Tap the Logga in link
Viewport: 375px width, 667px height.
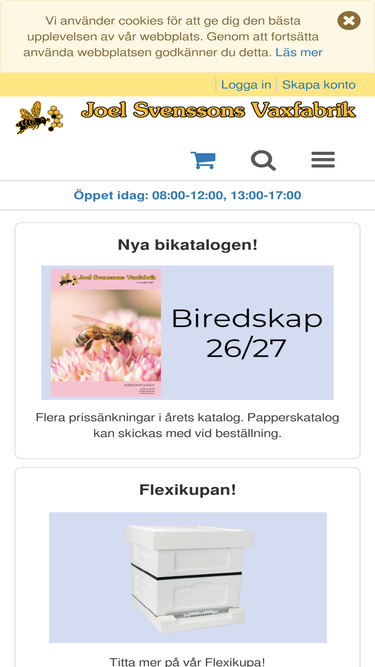(x=246, y=85)
